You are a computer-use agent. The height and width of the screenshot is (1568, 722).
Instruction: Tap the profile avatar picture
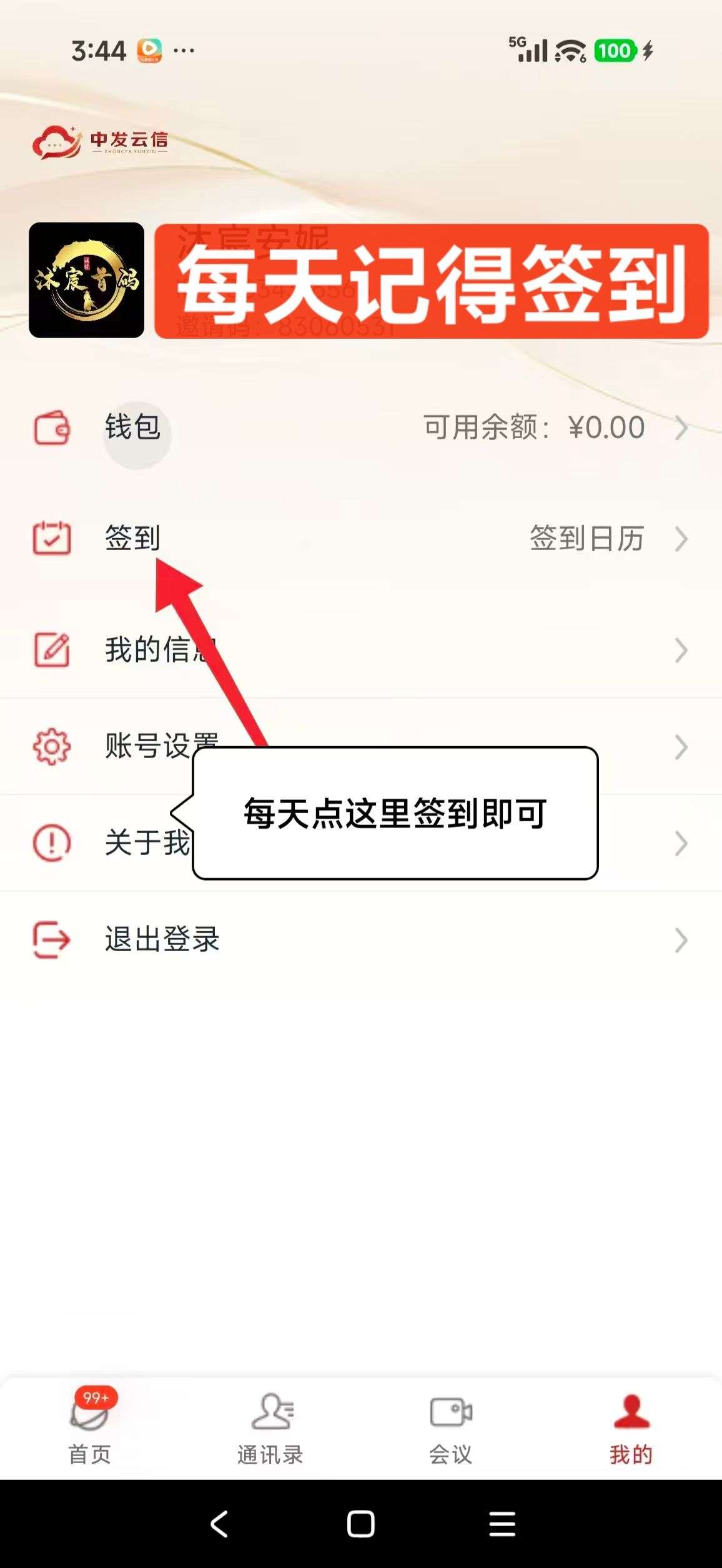(x=86, y=280)
